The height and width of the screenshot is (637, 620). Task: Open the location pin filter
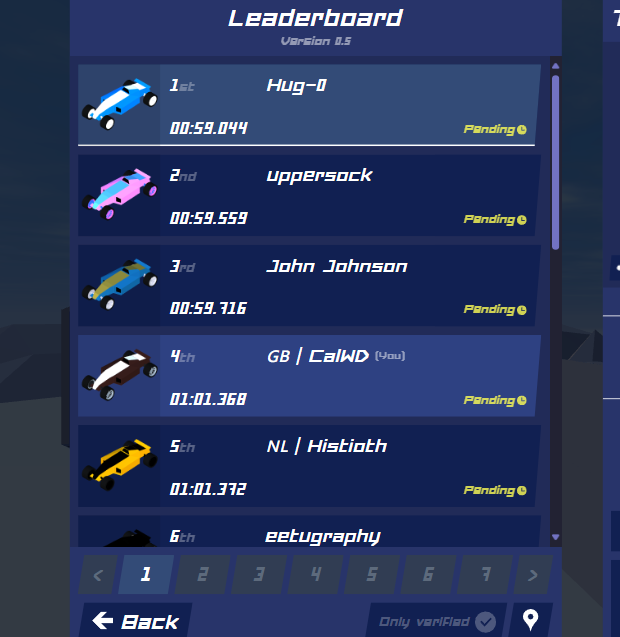530,620
